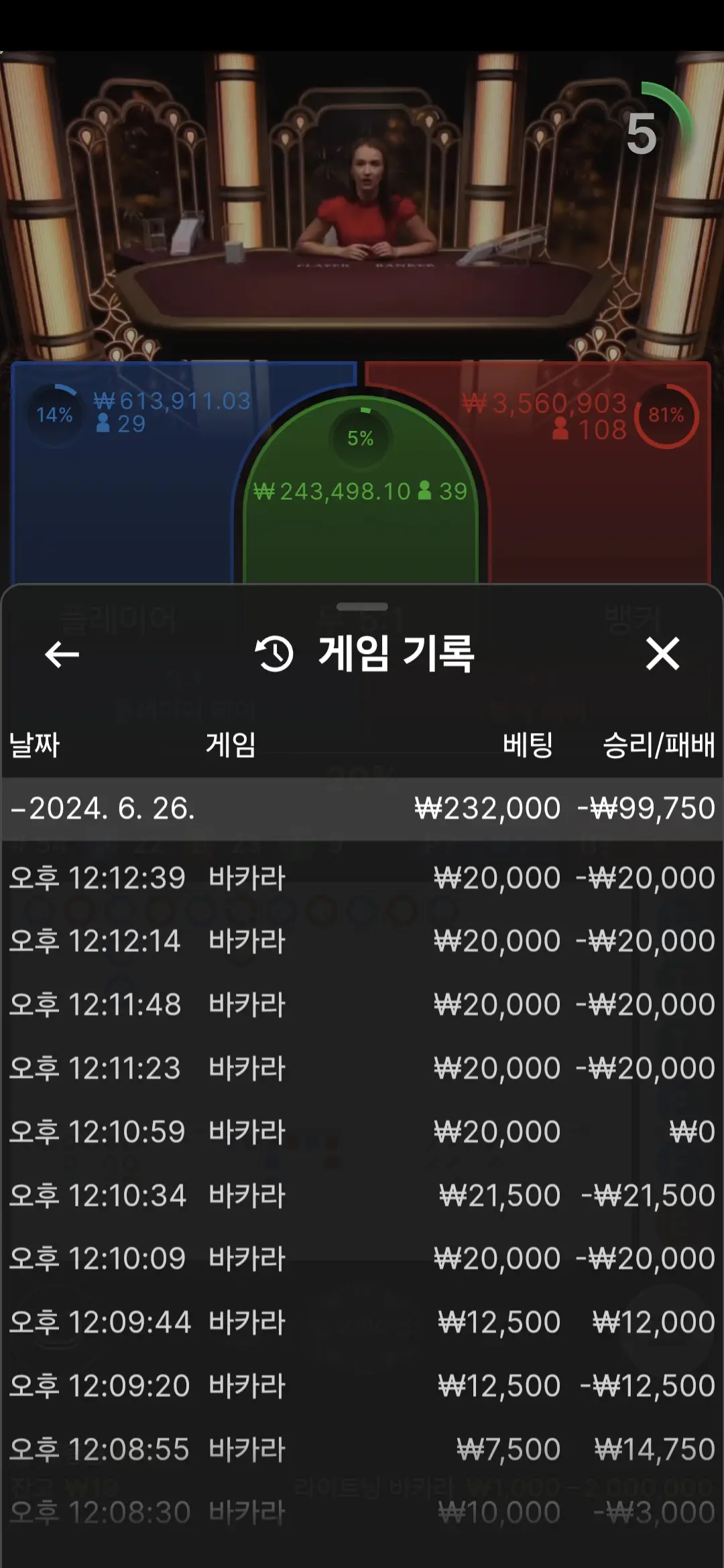The image size is (724, 1568).
Task: Tap the sheet drag handle above 게임 기록
Action: pyautogui.click(x=362, y=606)
